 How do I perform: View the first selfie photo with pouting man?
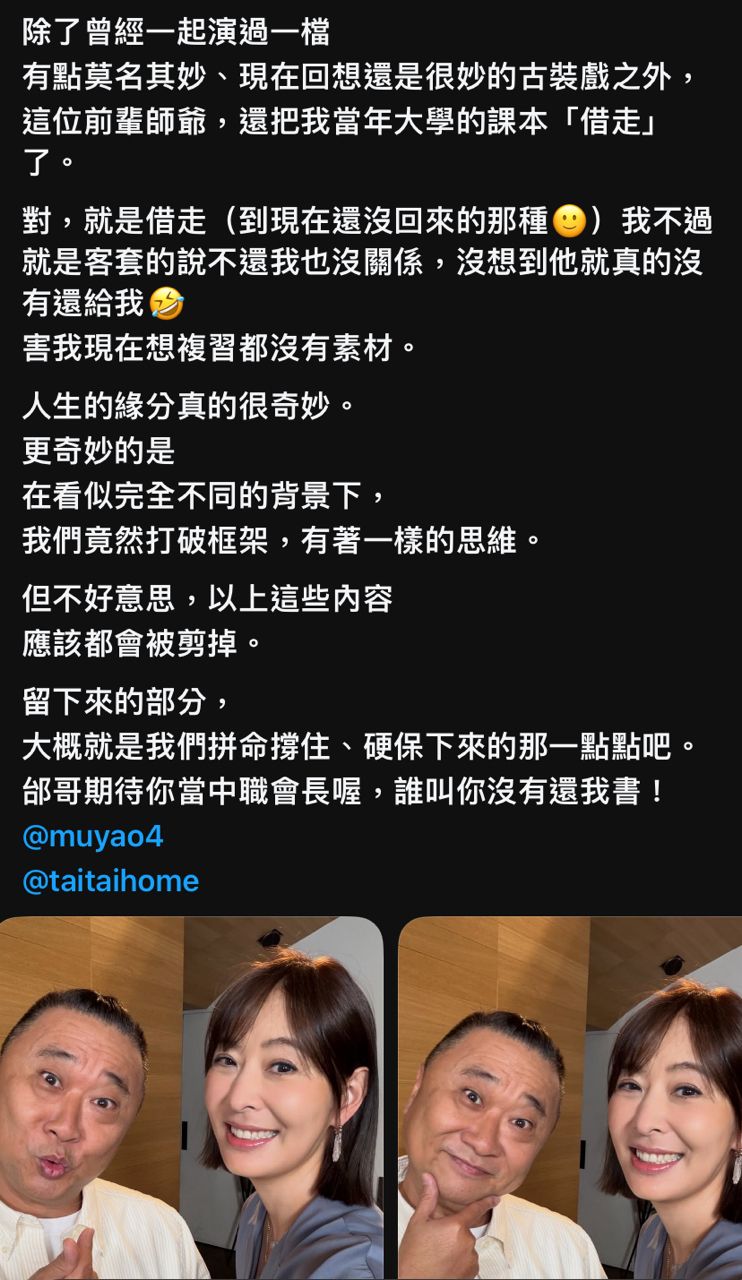(x=190, y=1098)
